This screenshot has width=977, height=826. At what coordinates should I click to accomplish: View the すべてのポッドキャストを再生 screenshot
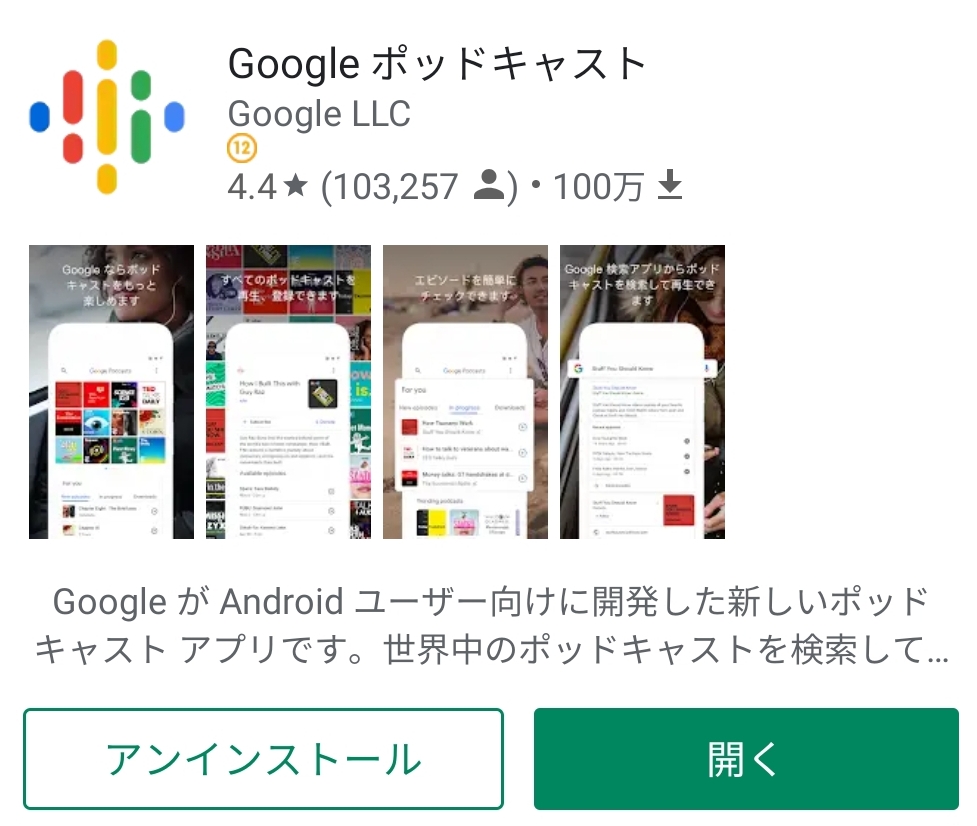click(x=288, y=392)
